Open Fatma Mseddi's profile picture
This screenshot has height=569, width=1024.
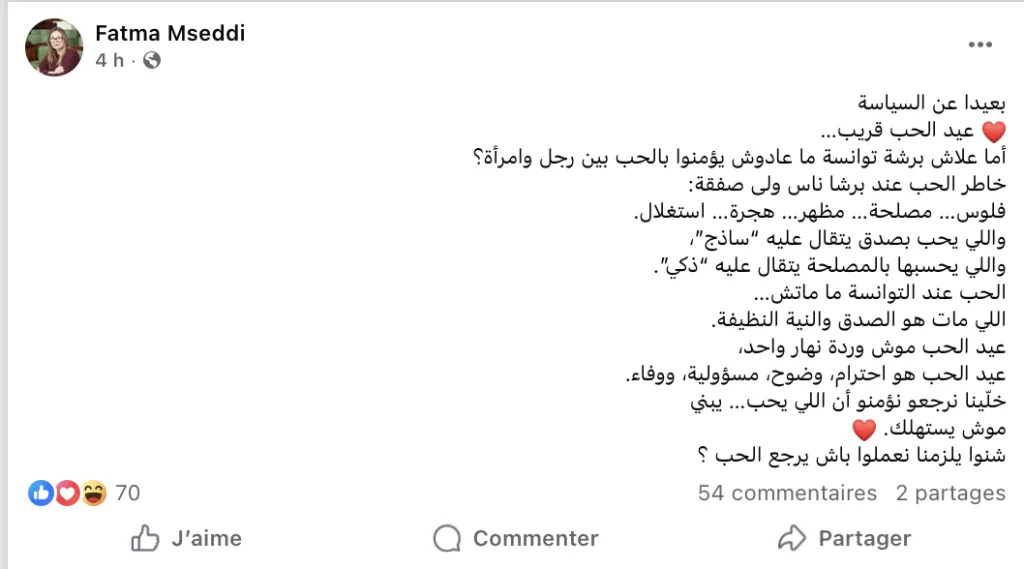55,46
